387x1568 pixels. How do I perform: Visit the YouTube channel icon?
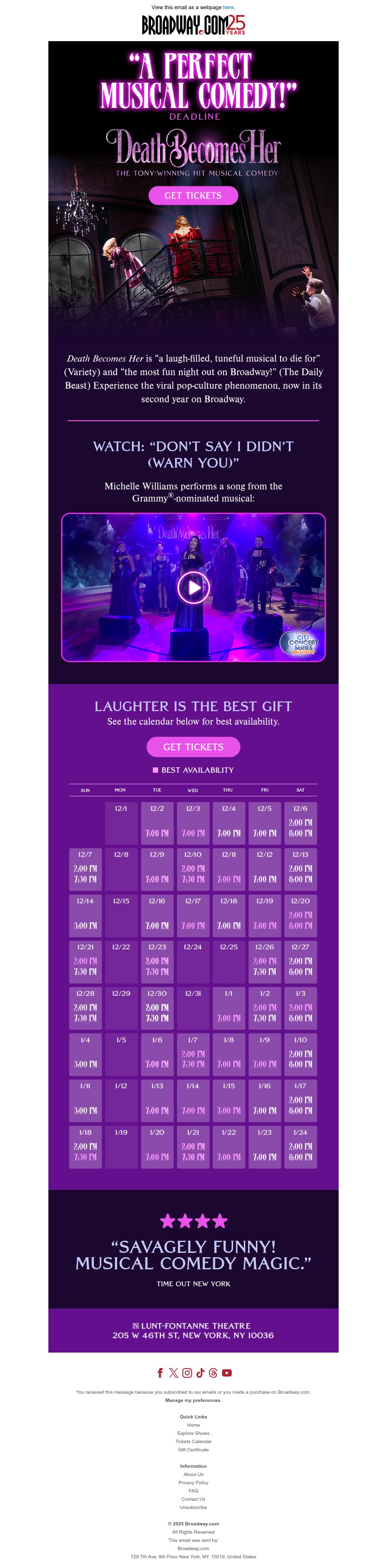click(x=227, y=1372)
